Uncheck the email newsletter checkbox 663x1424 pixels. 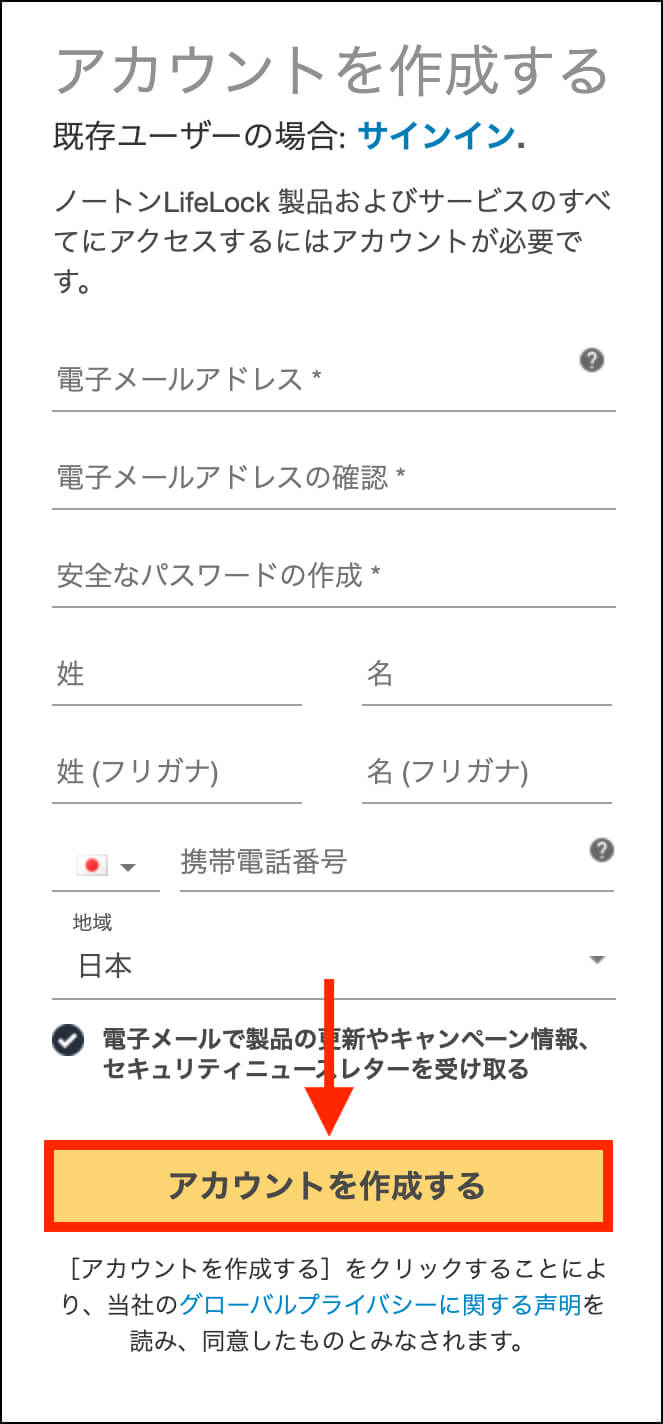[69, 1040]
